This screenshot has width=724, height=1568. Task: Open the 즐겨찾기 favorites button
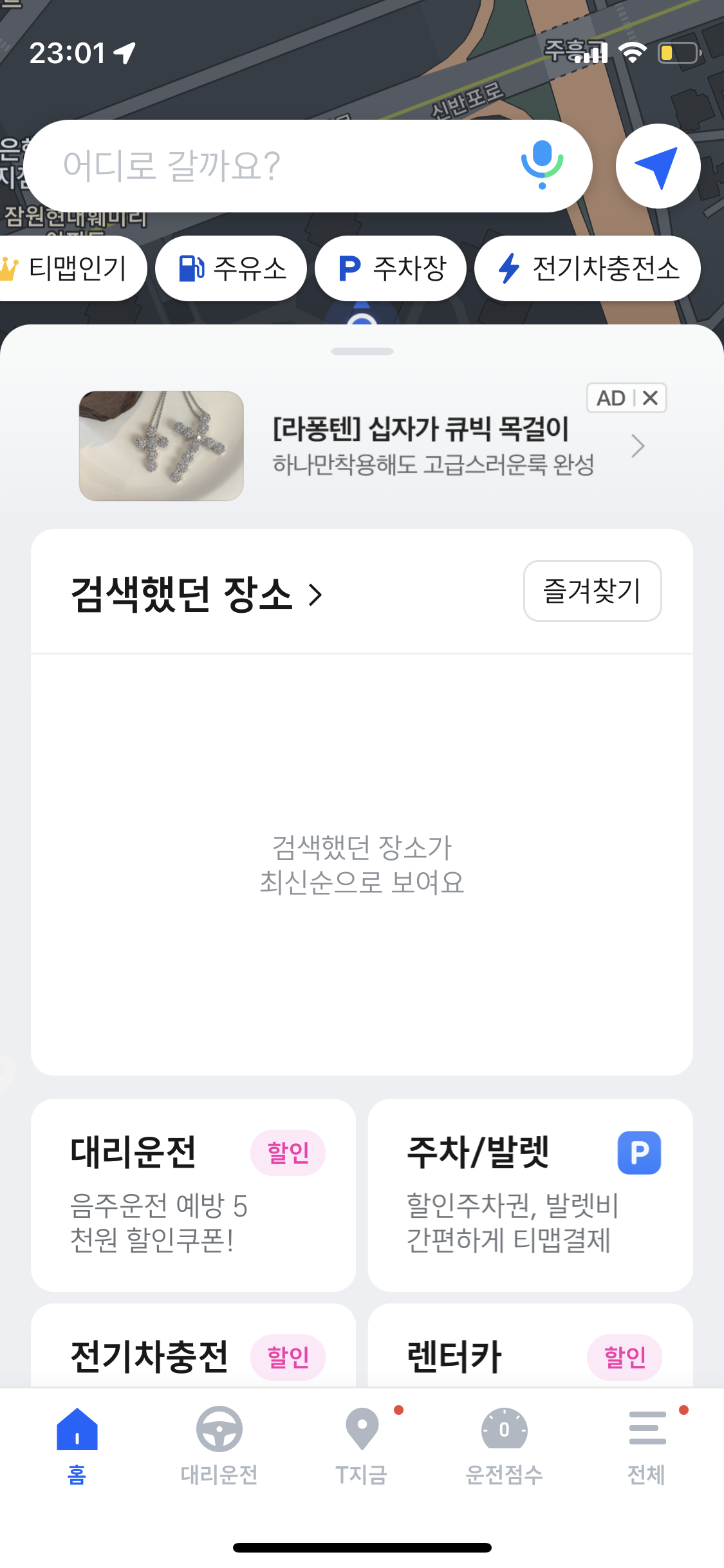pyautogui.click(x=591, y=592)
